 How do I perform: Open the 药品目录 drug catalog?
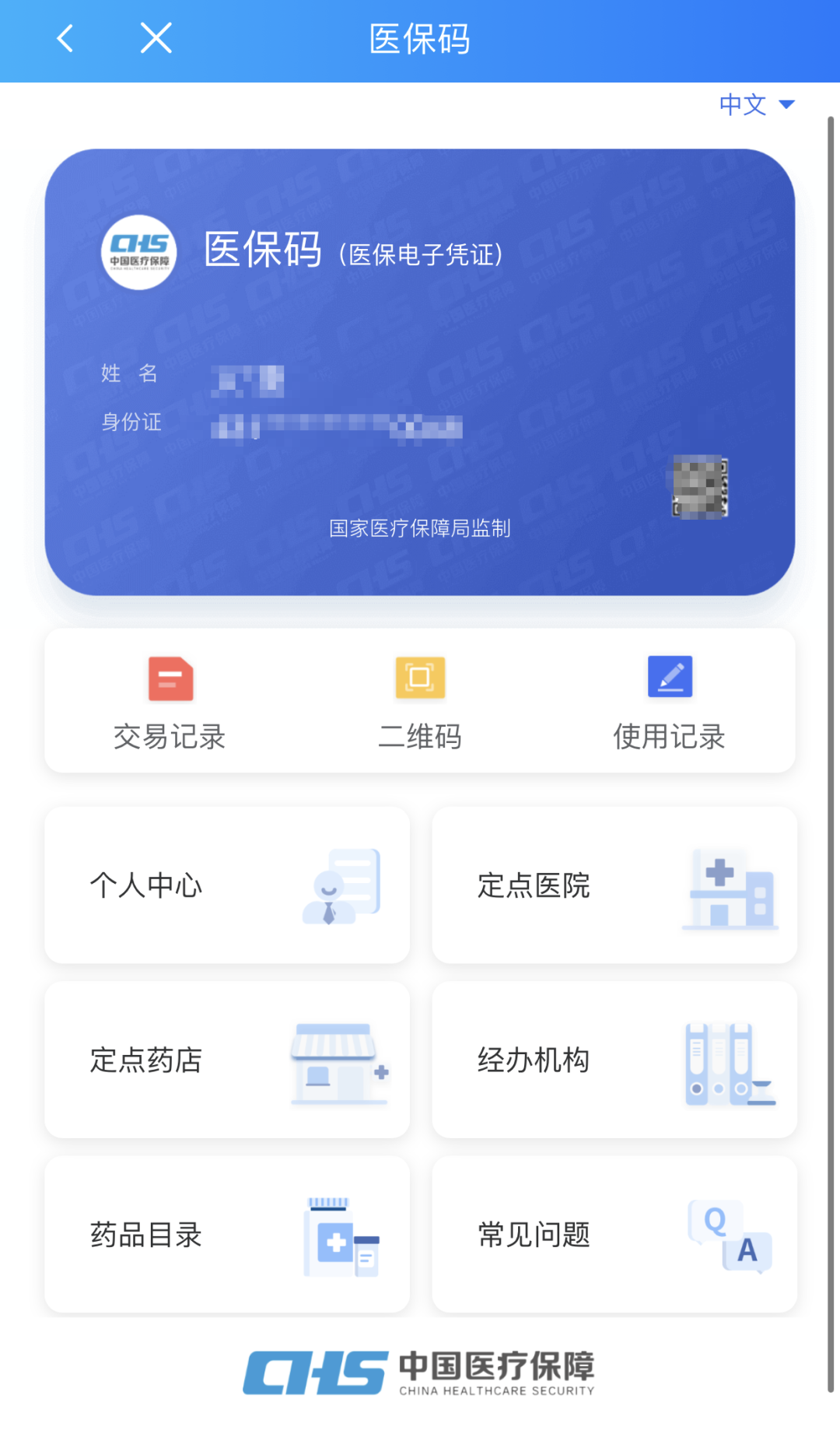227,1235
